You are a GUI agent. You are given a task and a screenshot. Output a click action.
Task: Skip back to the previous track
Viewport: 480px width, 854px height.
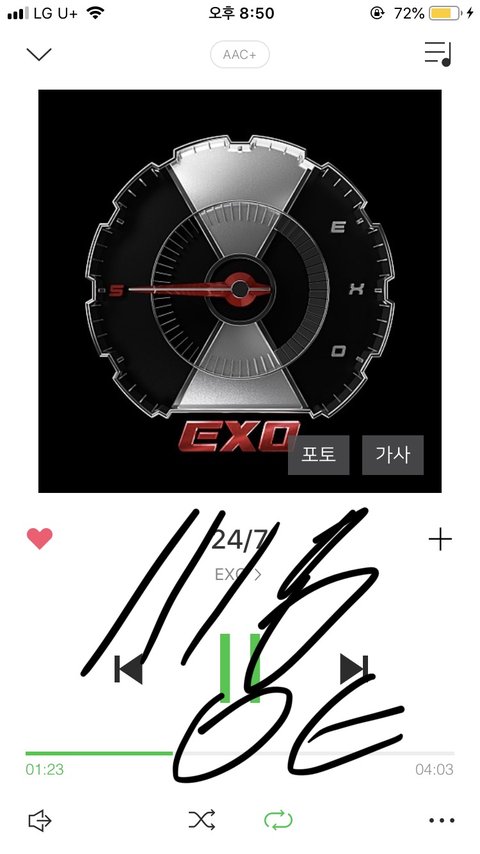pyautogui.click(x=129, y=669)
